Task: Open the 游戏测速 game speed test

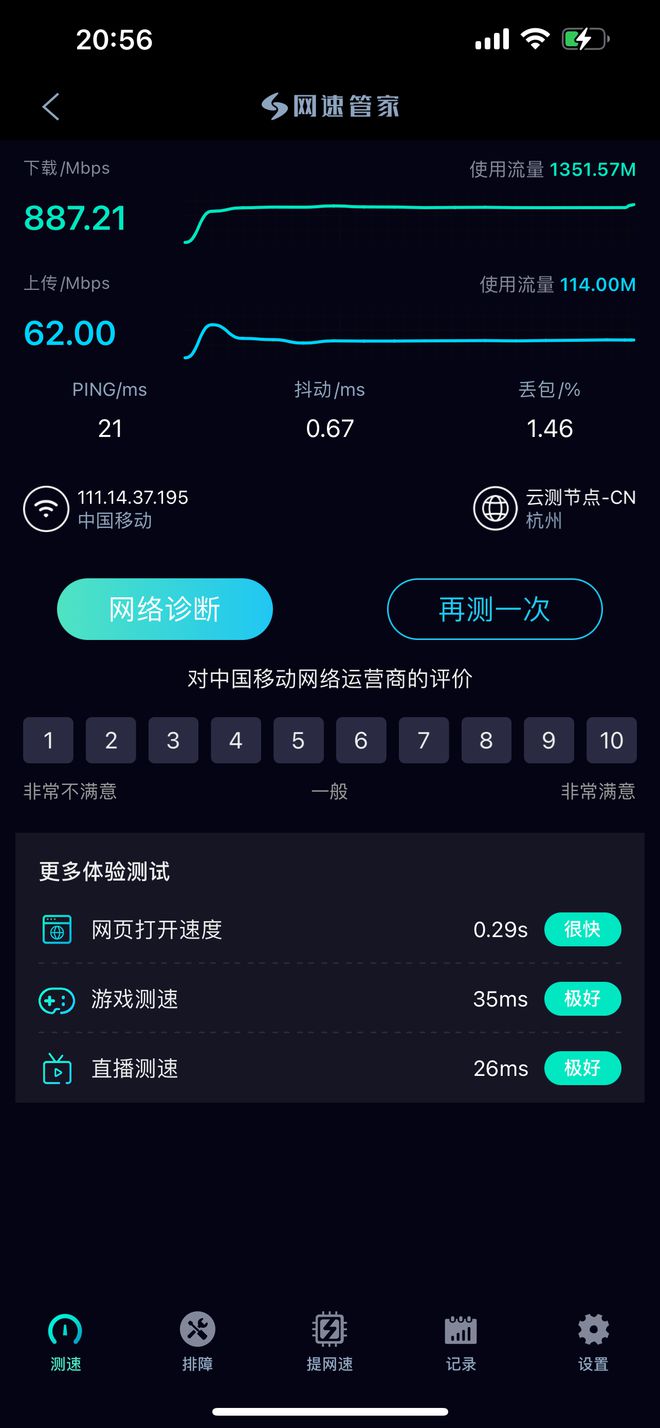Action: tap(330, 999)
